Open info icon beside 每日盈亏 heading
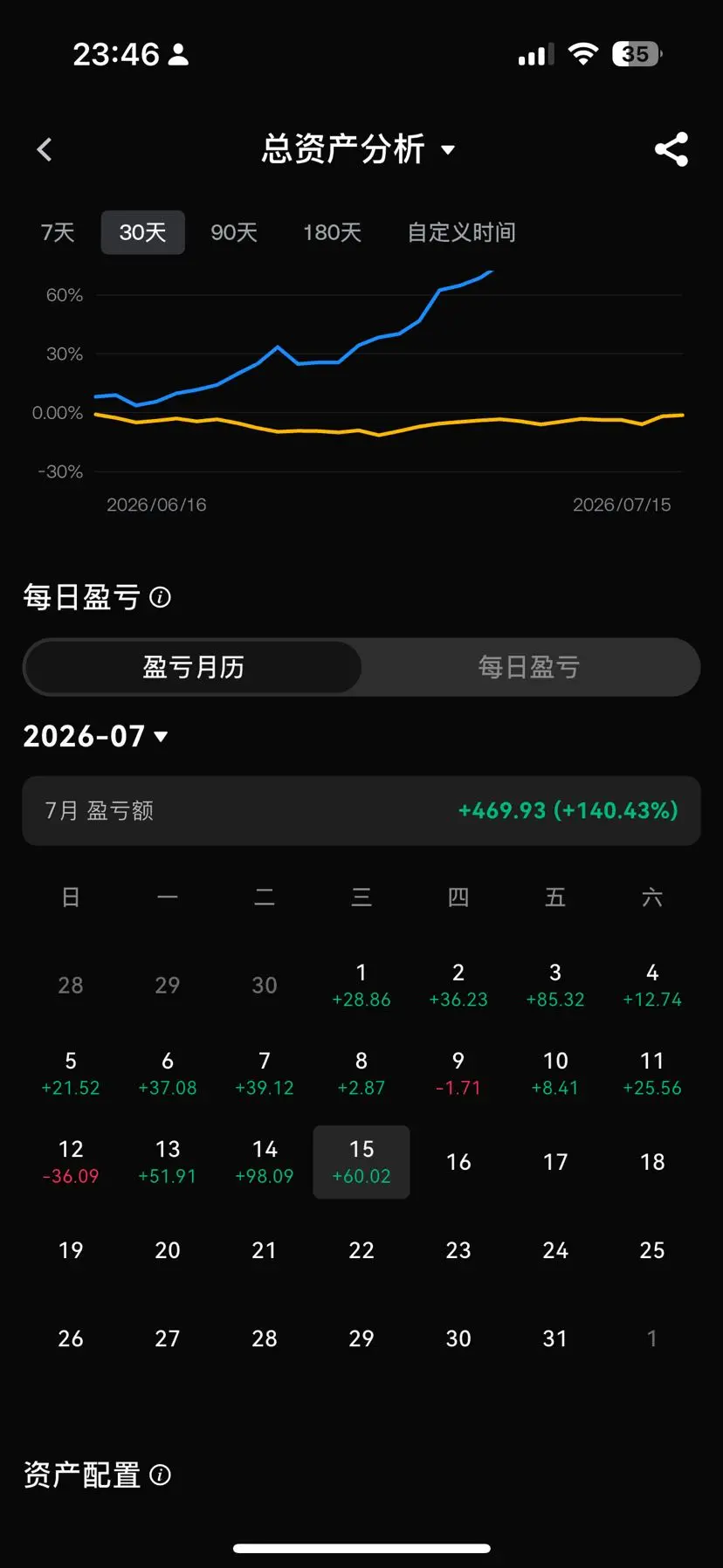The width and height of the screenshot is (723, 1568). point(160,597)
